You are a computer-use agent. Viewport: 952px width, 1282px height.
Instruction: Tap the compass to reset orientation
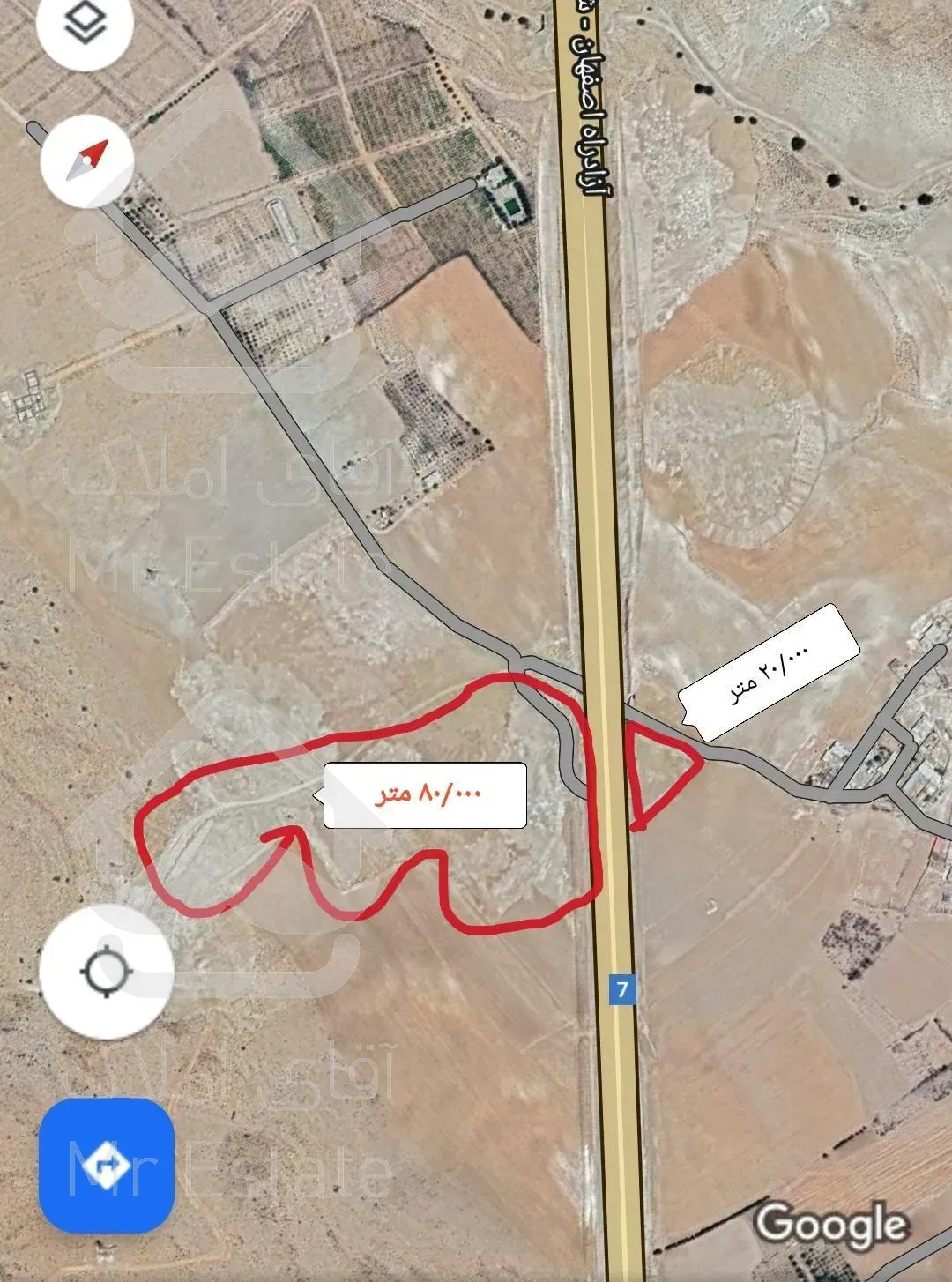pyautogui.click(x=87, y=160)
